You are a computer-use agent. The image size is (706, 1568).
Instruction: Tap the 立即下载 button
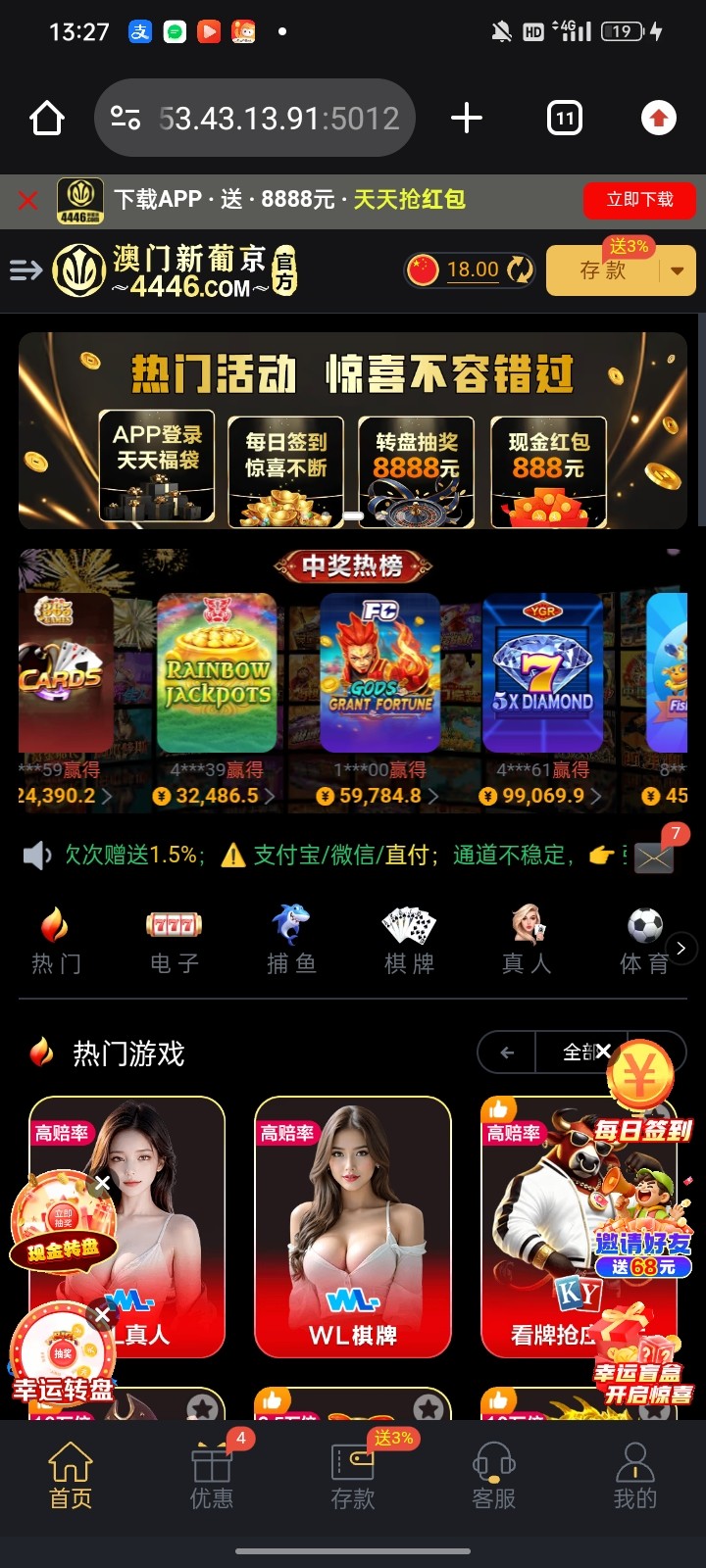[x=639, y=200]
